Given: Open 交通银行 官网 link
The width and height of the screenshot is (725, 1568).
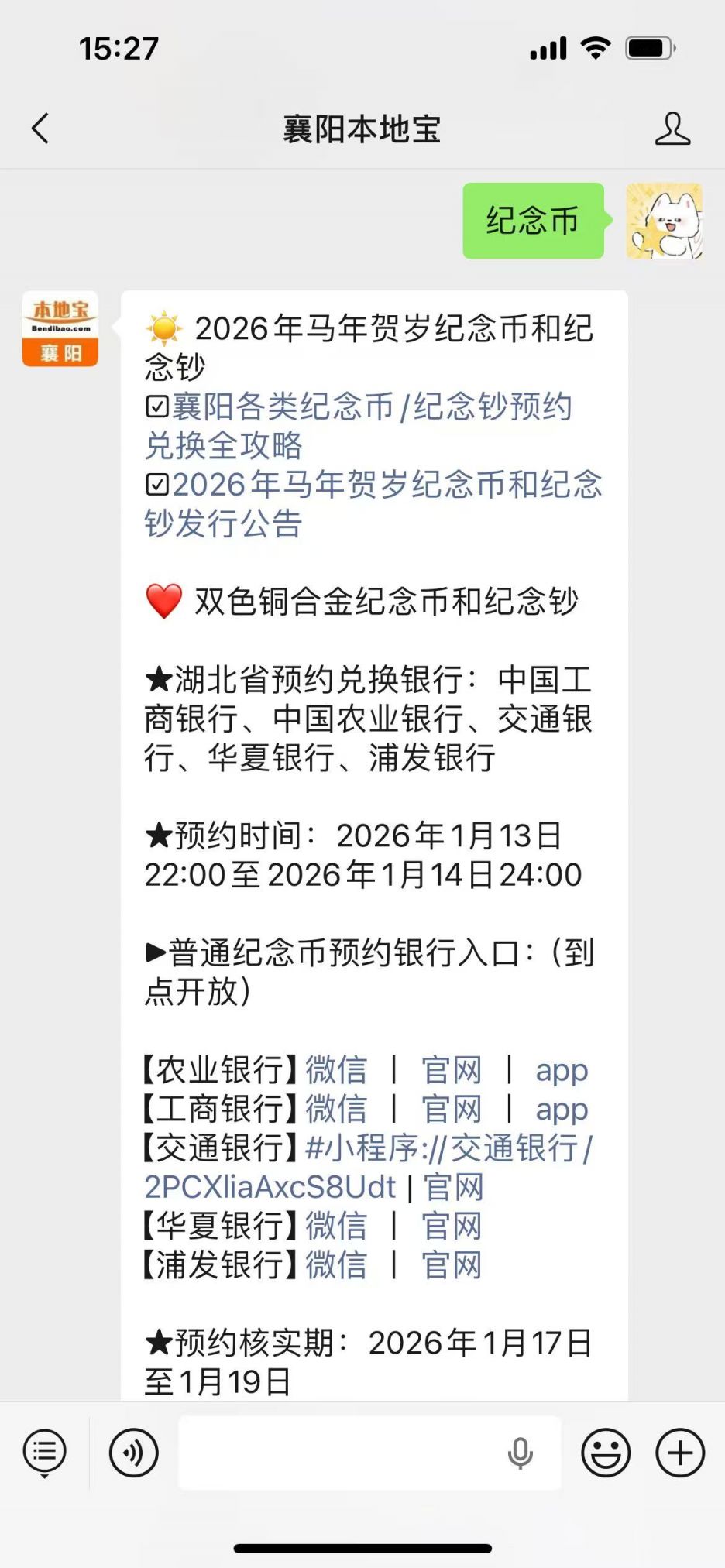Looking at the screenshot, I should click(x=453, y=1187).
